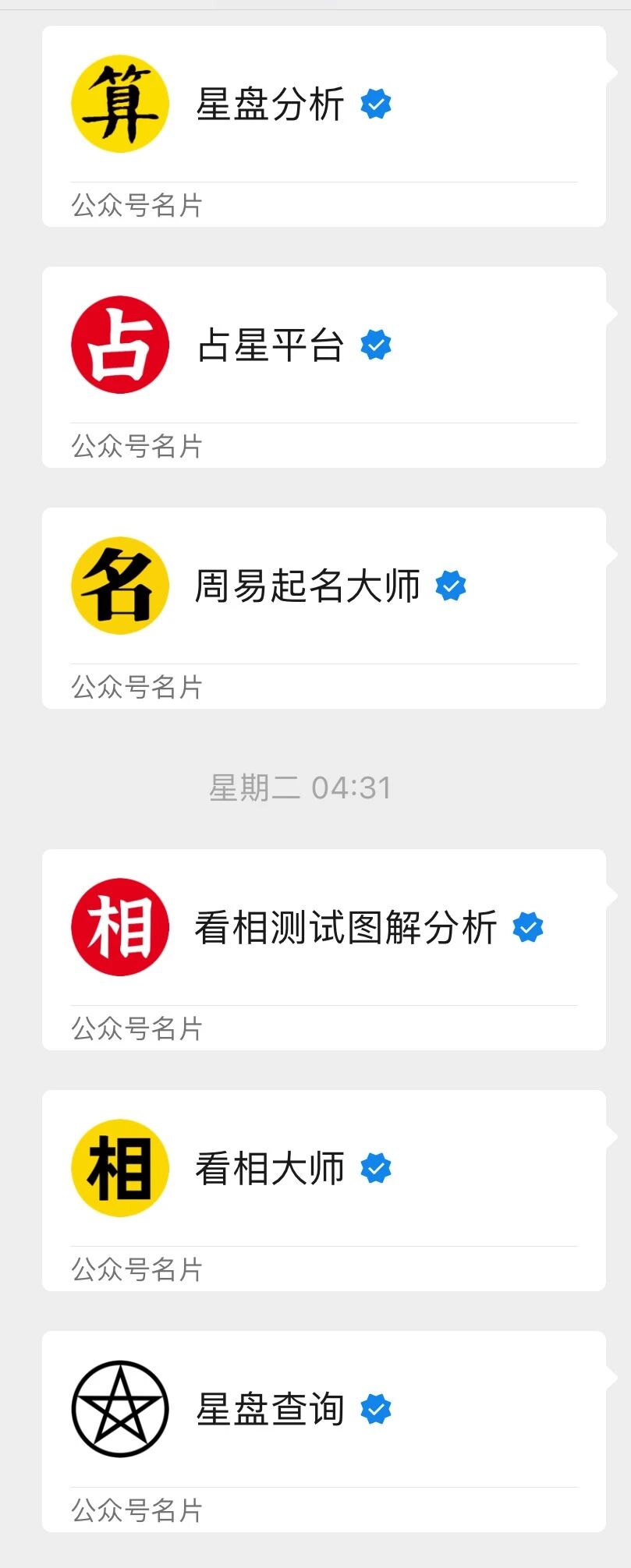Open the 看相测试图解分析 official account card
The image size is (631, 1568).
[324, 950]
